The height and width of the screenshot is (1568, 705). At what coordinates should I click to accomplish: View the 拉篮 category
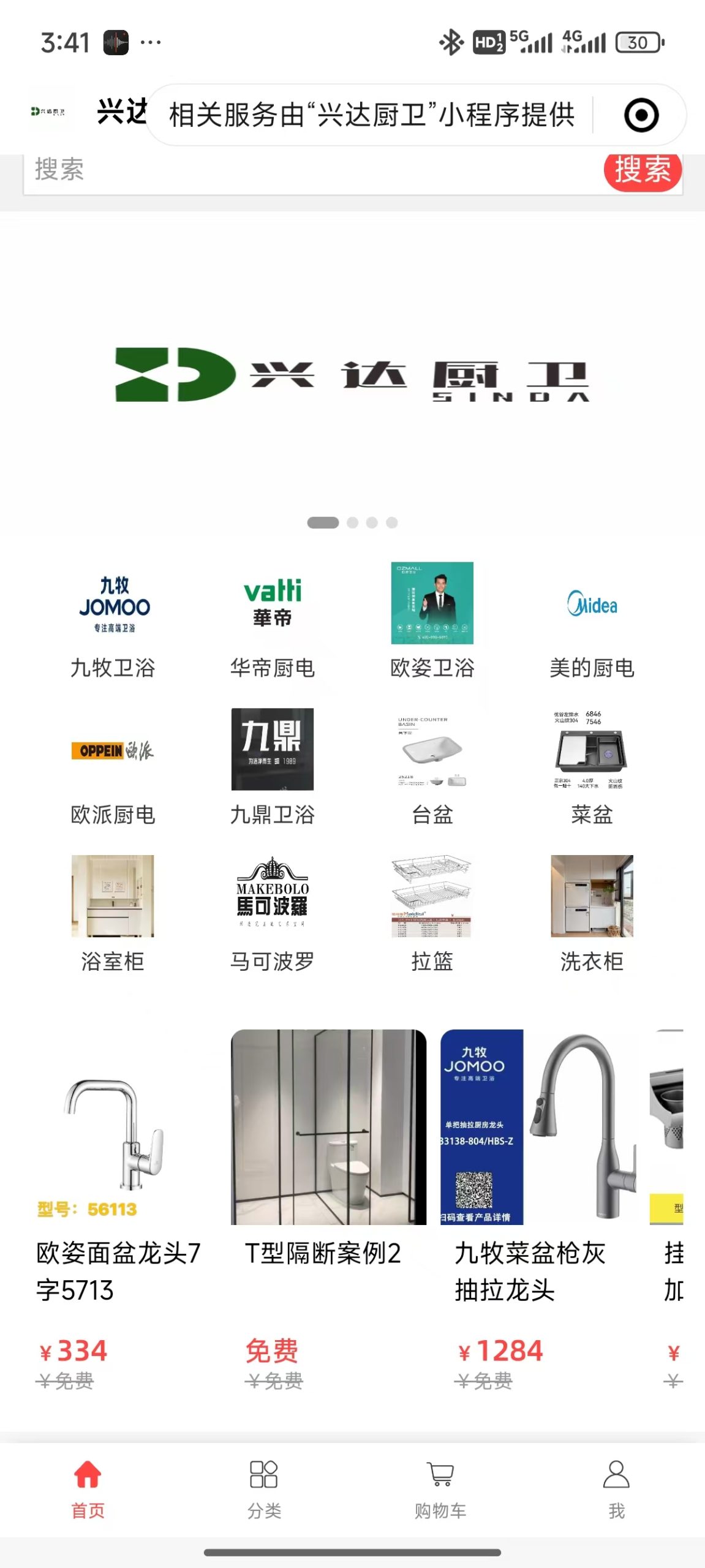(x=432, y=914)
